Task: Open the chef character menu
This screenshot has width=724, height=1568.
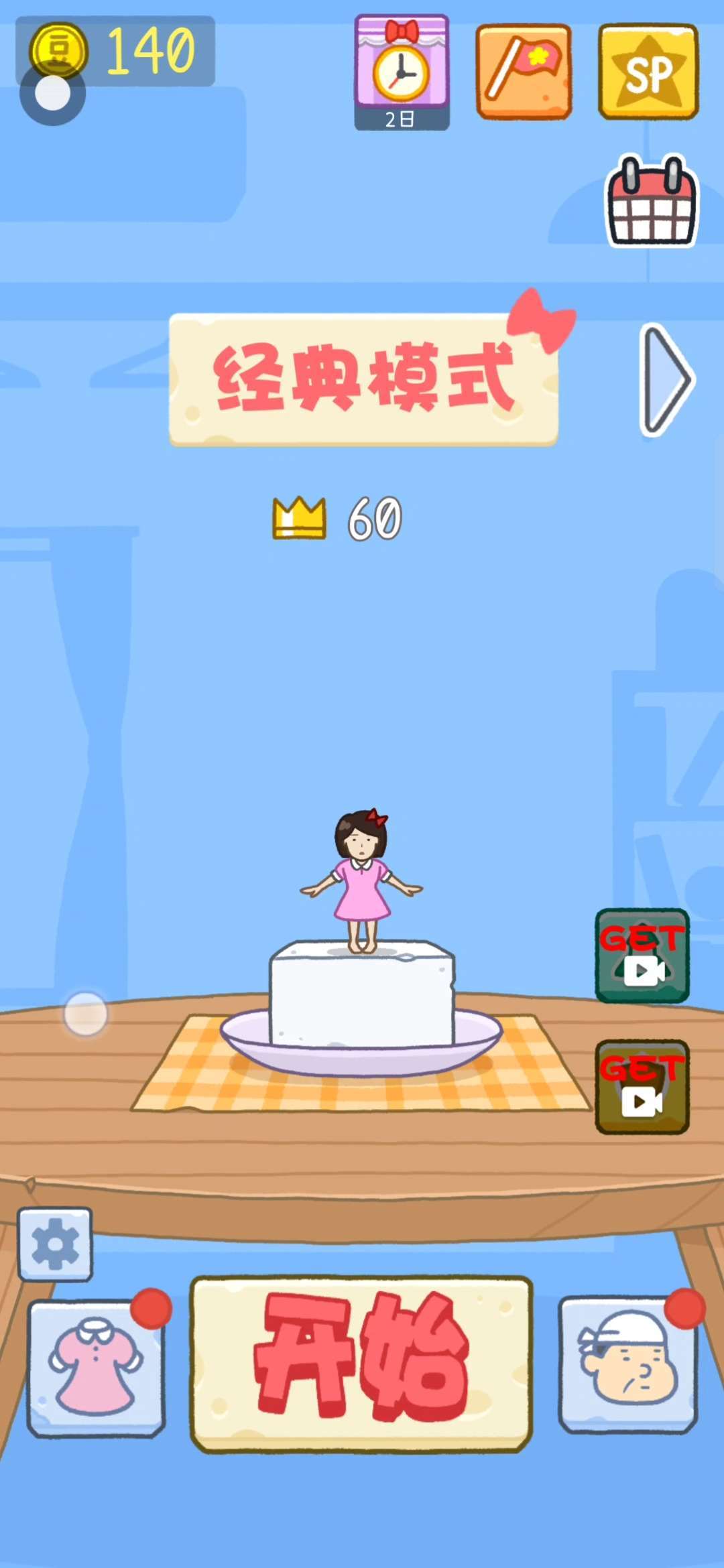Action: [628, 1364]
